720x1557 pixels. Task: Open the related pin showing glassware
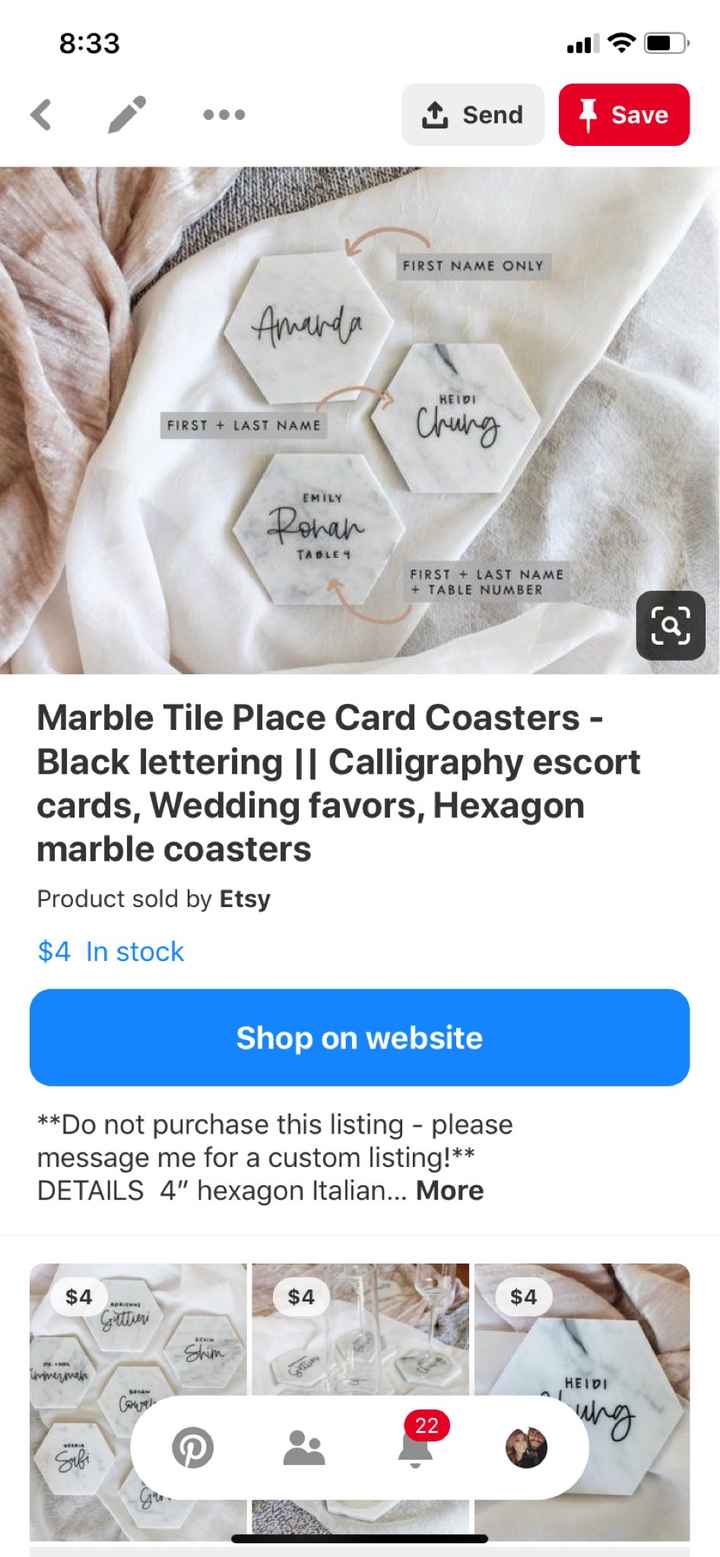[360, 1330]
